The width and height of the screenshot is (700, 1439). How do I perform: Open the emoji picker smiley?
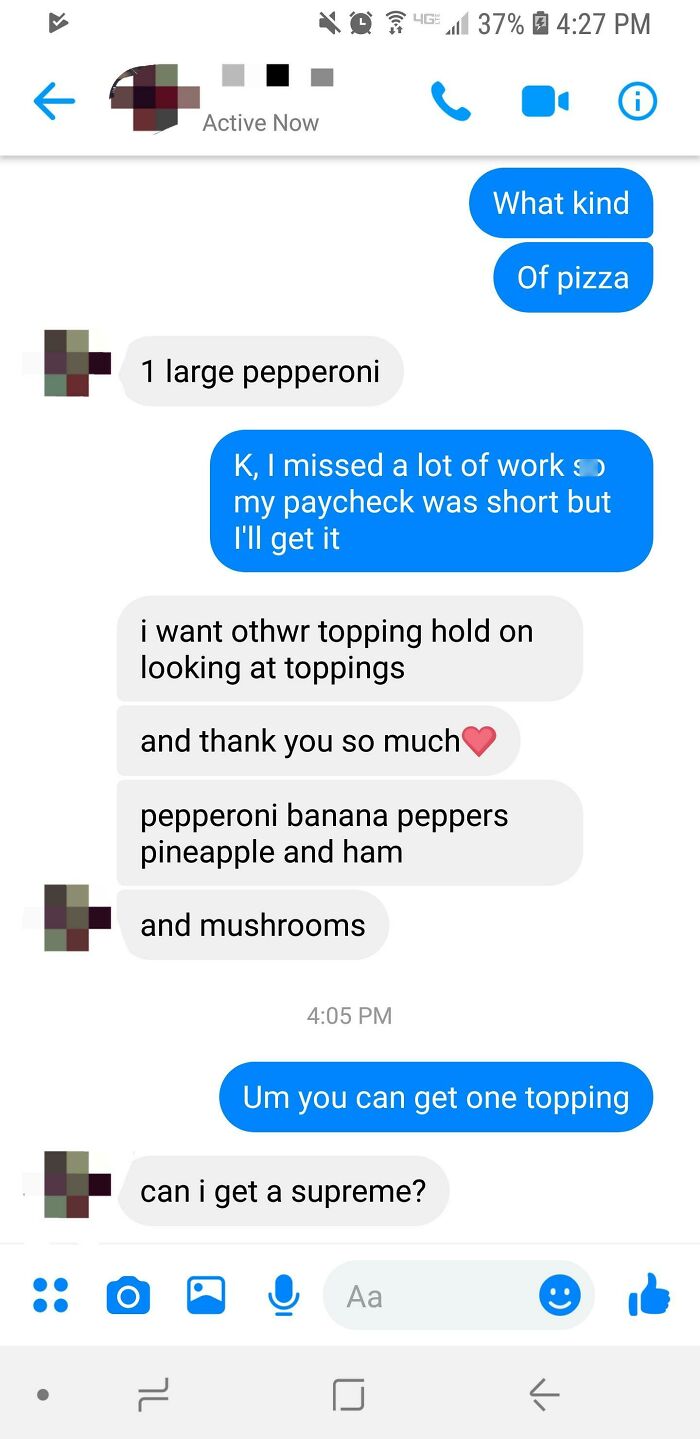click(x=560, y=1296)
